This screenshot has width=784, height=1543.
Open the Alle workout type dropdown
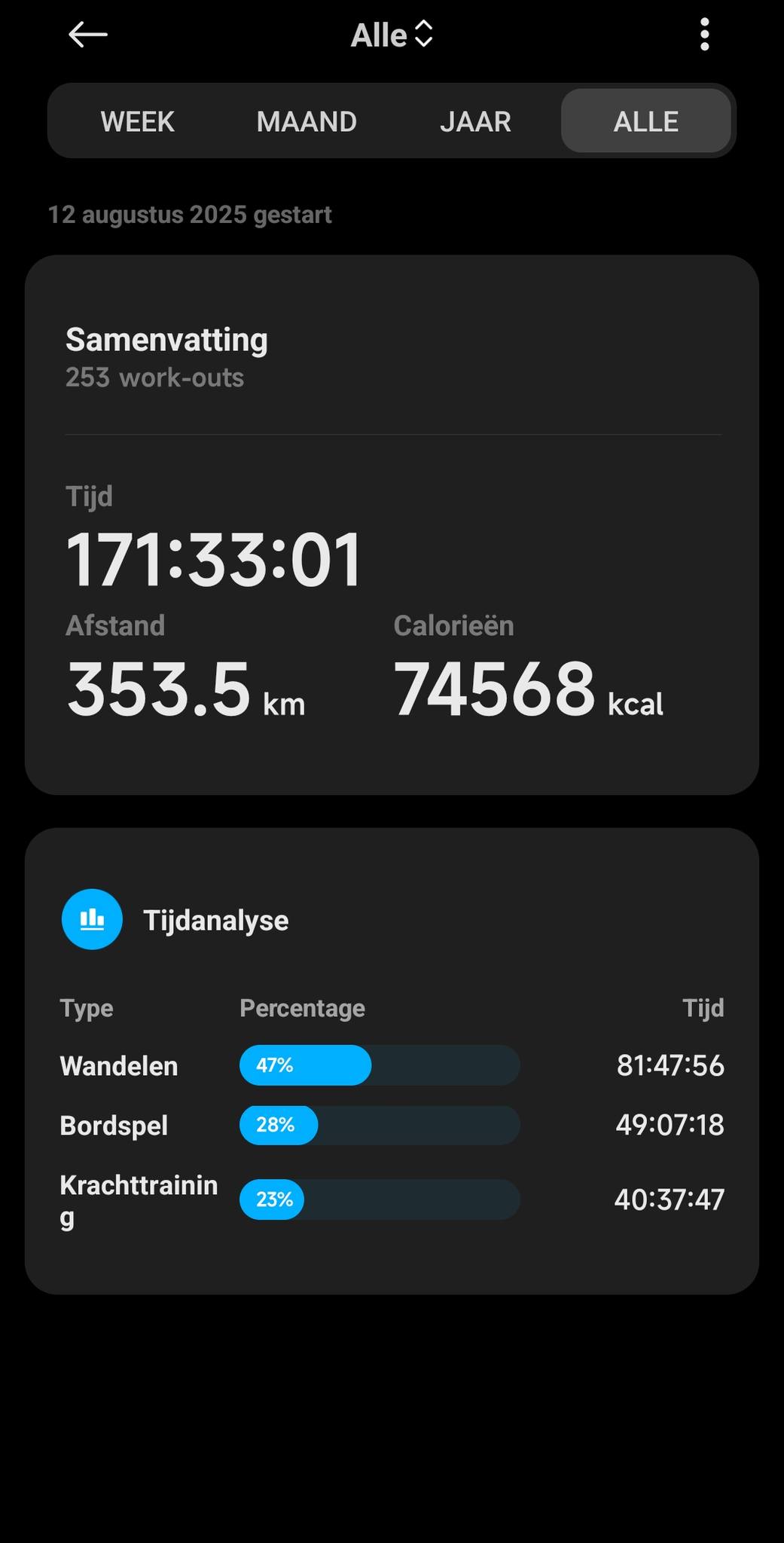[392, 35]
